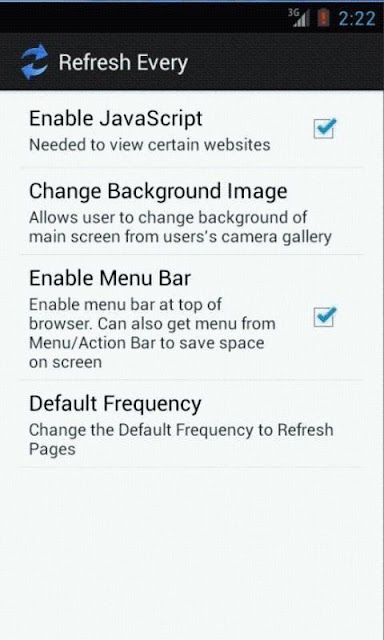Uncheck the Enable JavaScript checkbox
The image size is (384, 640).
(325, 129)
